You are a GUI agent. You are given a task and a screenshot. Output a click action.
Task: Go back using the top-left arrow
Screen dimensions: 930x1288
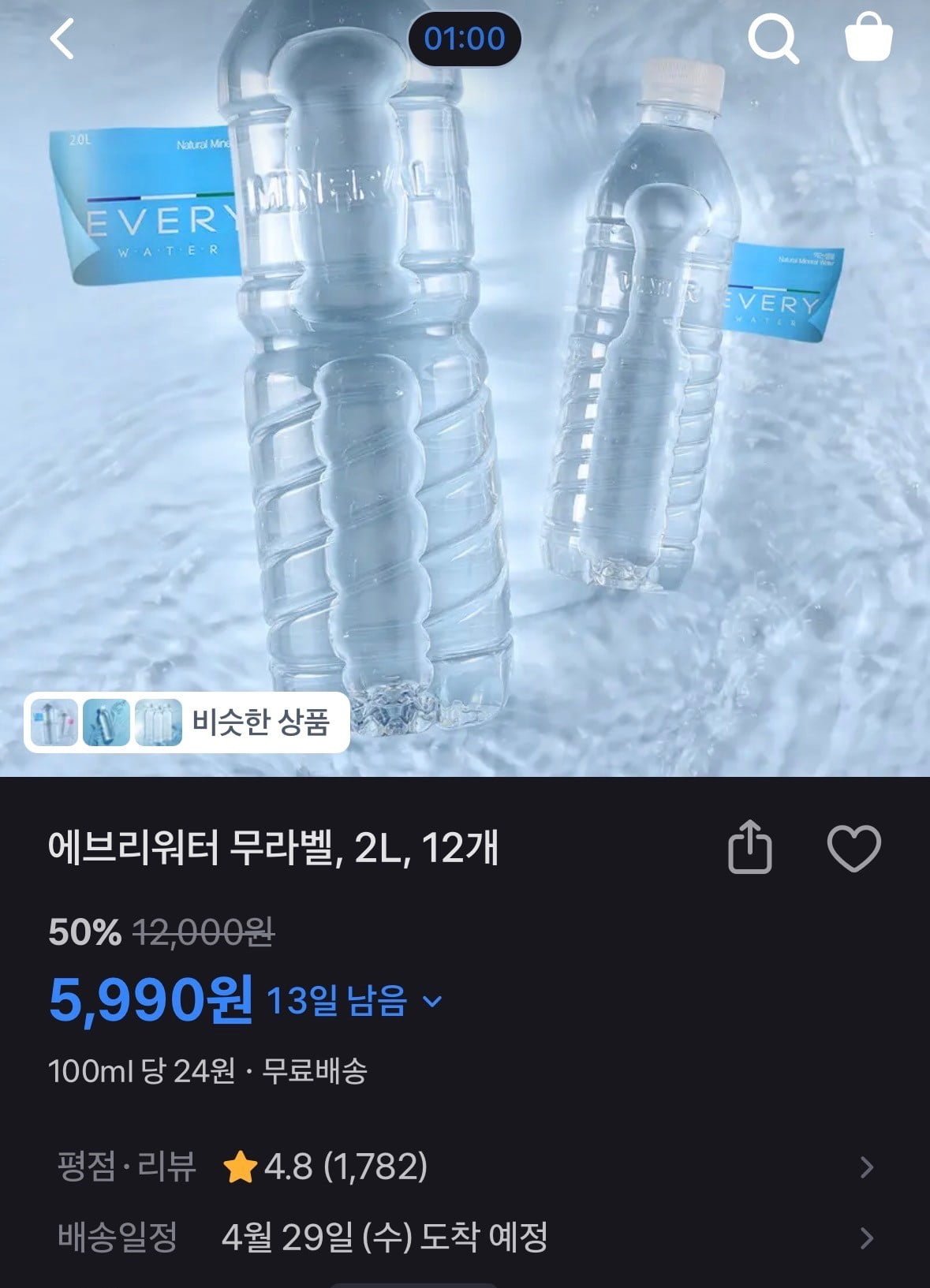(x=62, y=39)
